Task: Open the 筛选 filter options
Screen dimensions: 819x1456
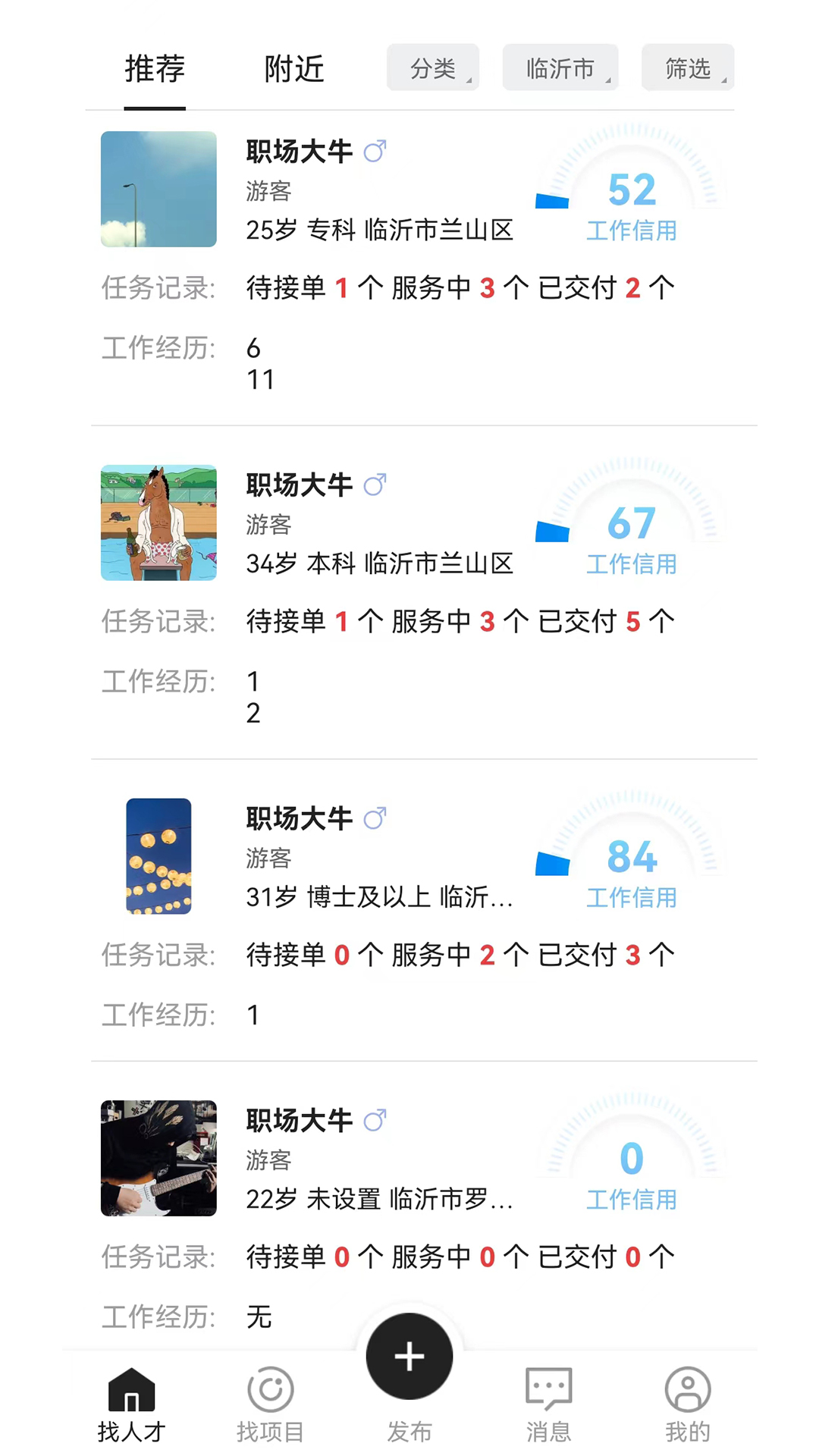Action: coord(688,68)
